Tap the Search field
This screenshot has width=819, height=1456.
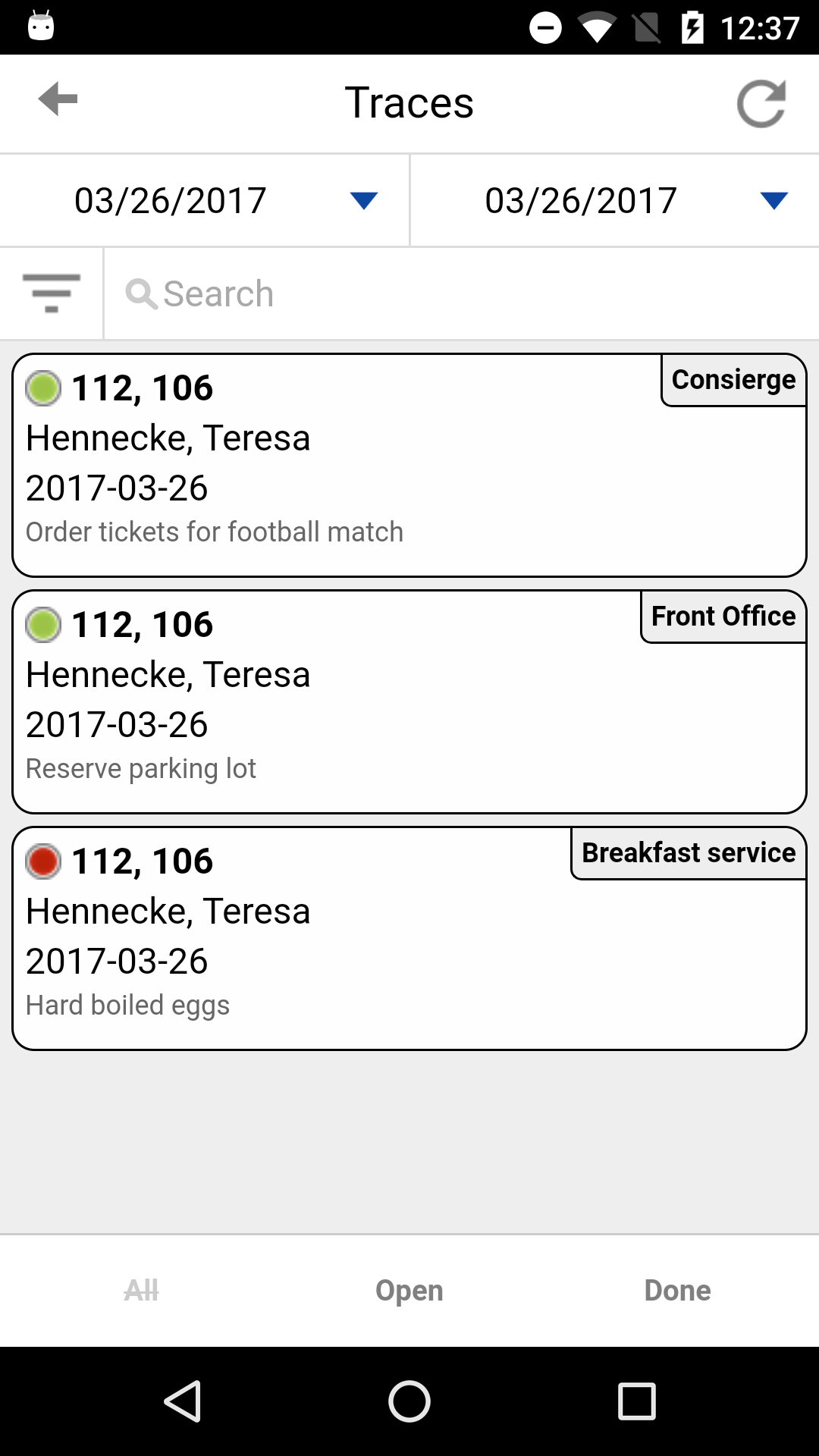coord(461,293)
